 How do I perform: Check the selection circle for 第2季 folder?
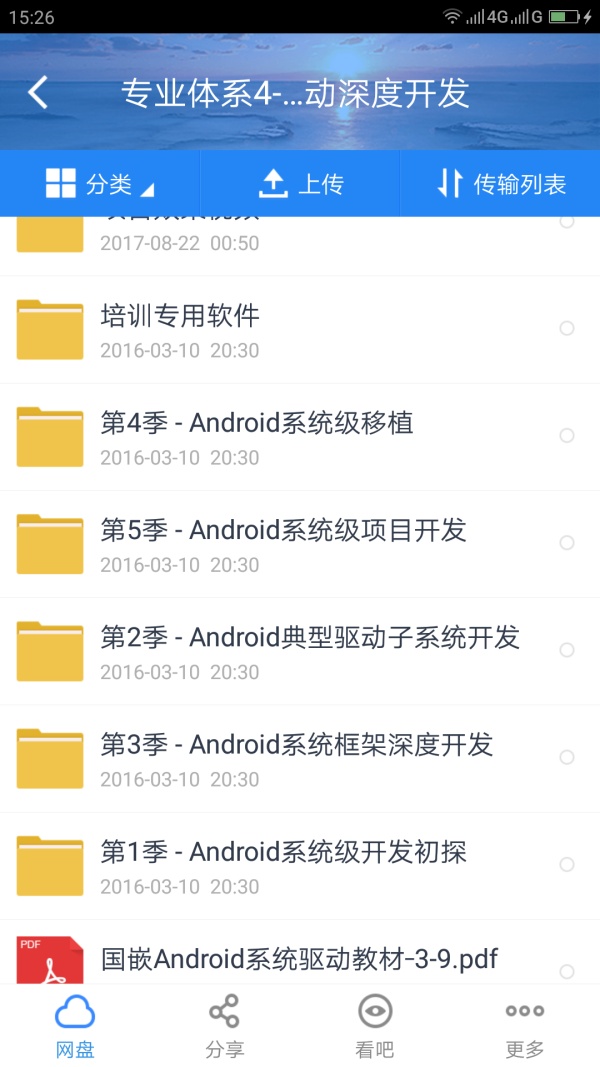tap(567, 649)
